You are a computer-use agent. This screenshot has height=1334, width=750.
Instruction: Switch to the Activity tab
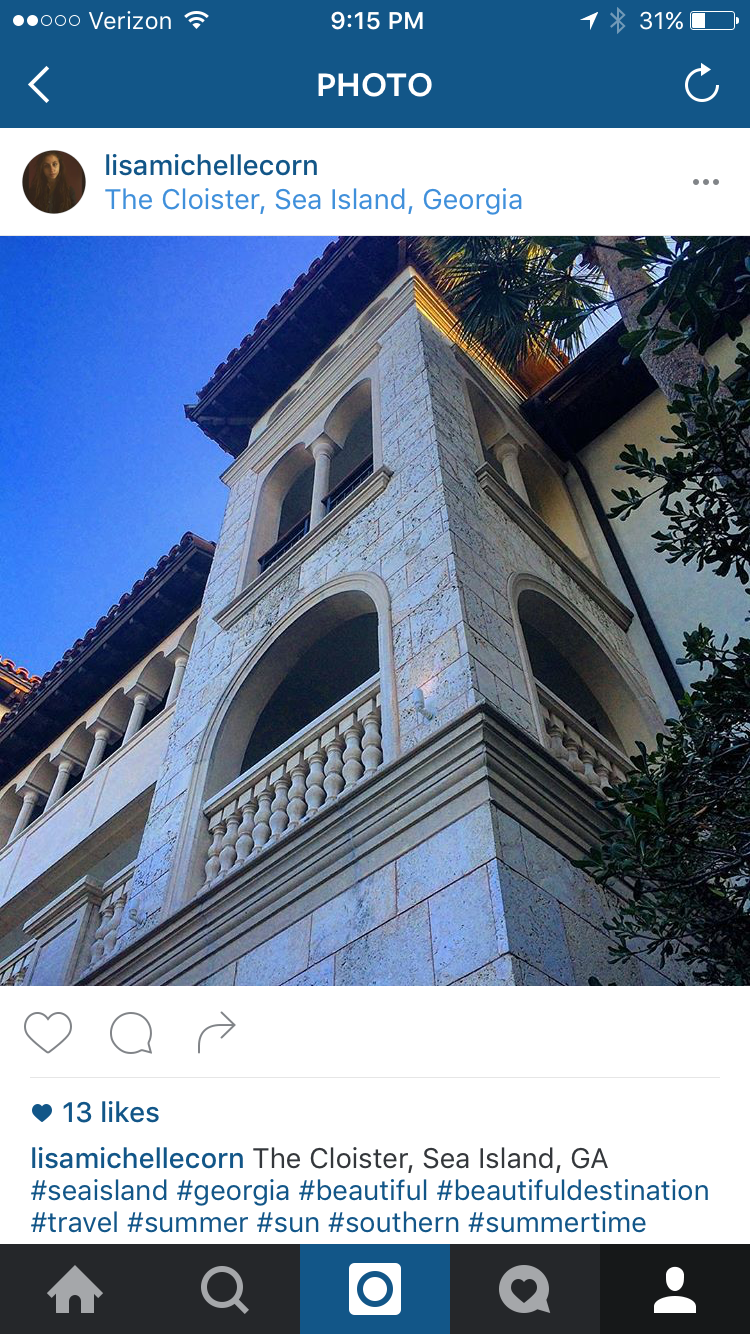(525, 1290)
